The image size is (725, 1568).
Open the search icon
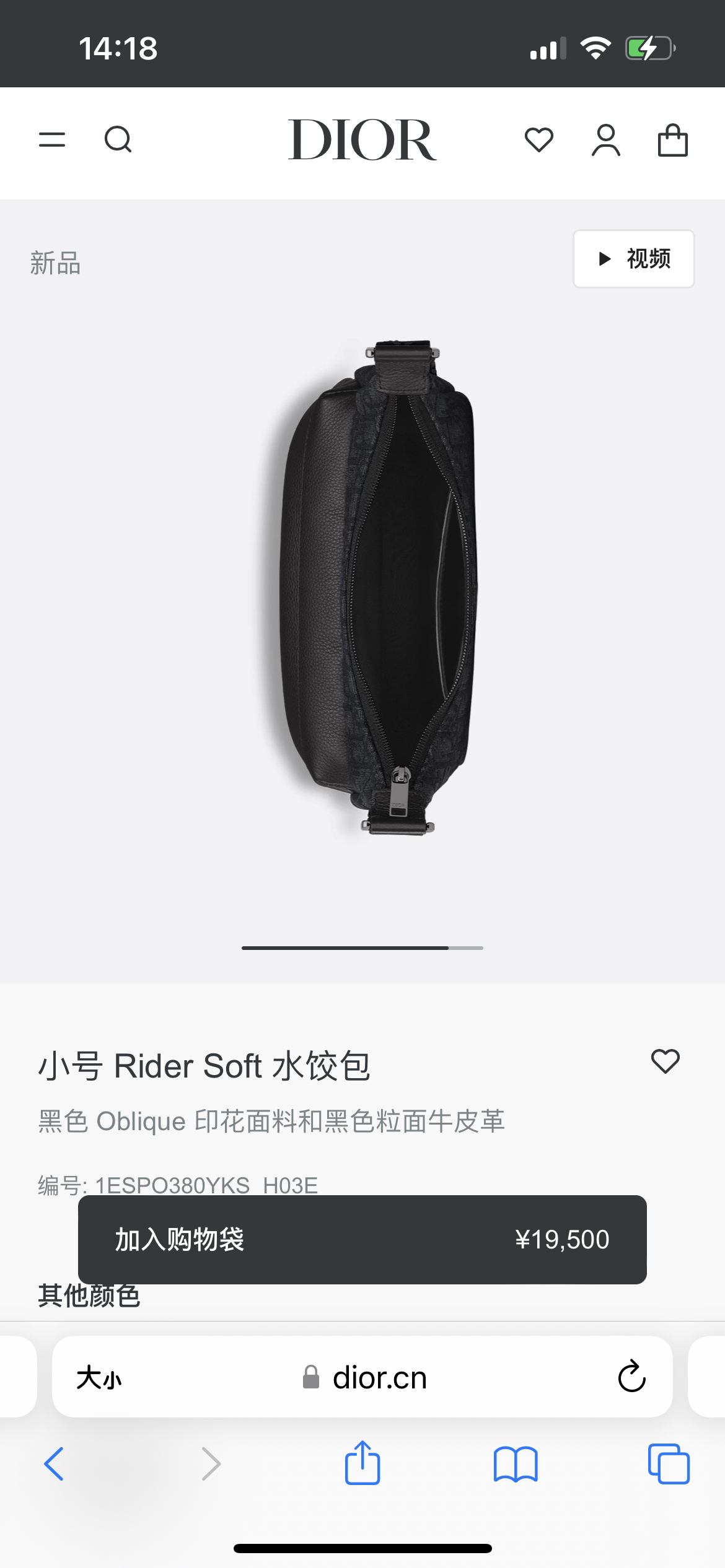(x=118, y=140)
